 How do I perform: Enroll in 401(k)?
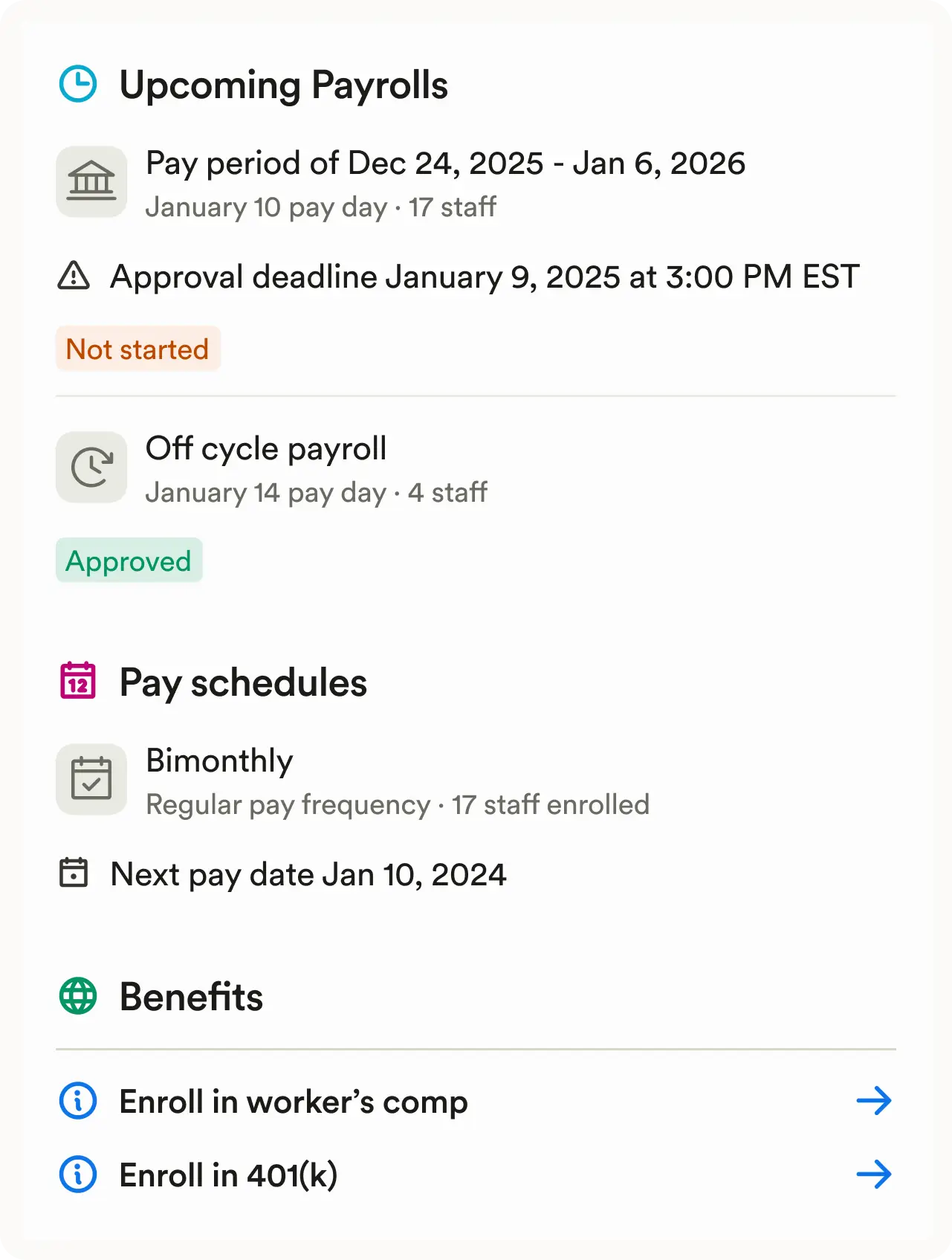(228, 1175)
